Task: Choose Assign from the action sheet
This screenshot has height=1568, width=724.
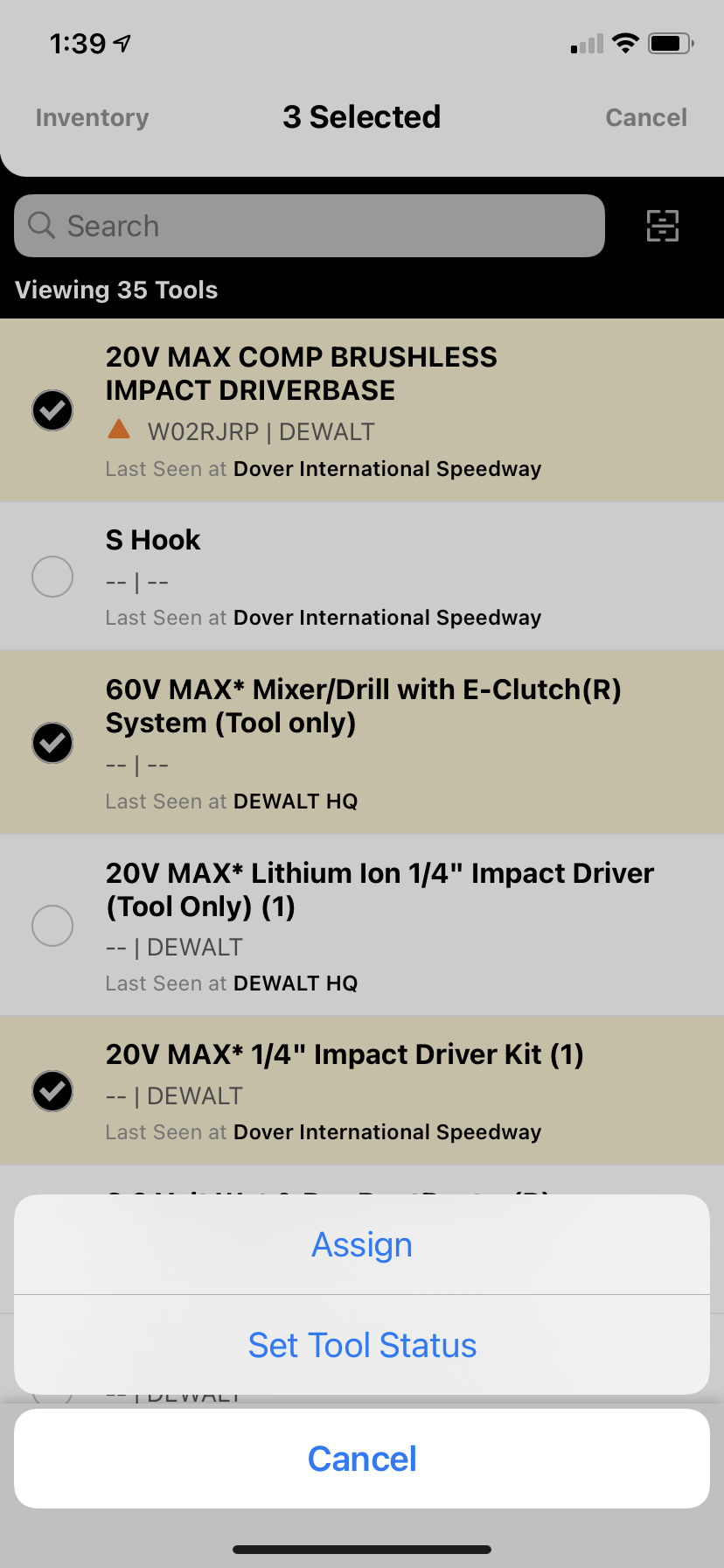Action: [x=362, y=1244]
